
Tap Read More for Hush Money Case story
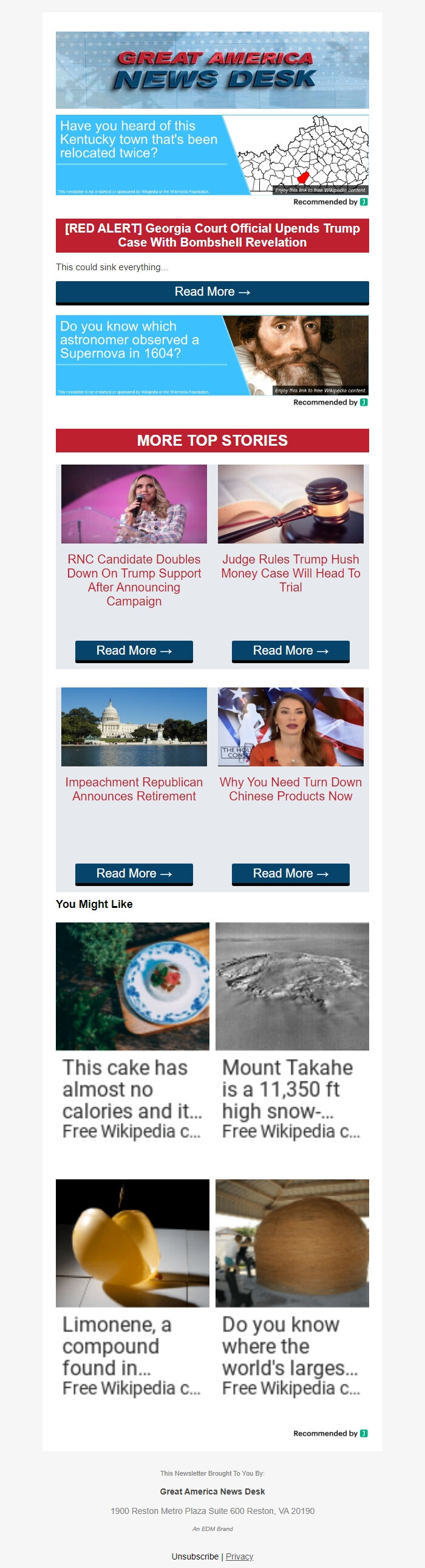pyautogui.click(x=290, y=650)
